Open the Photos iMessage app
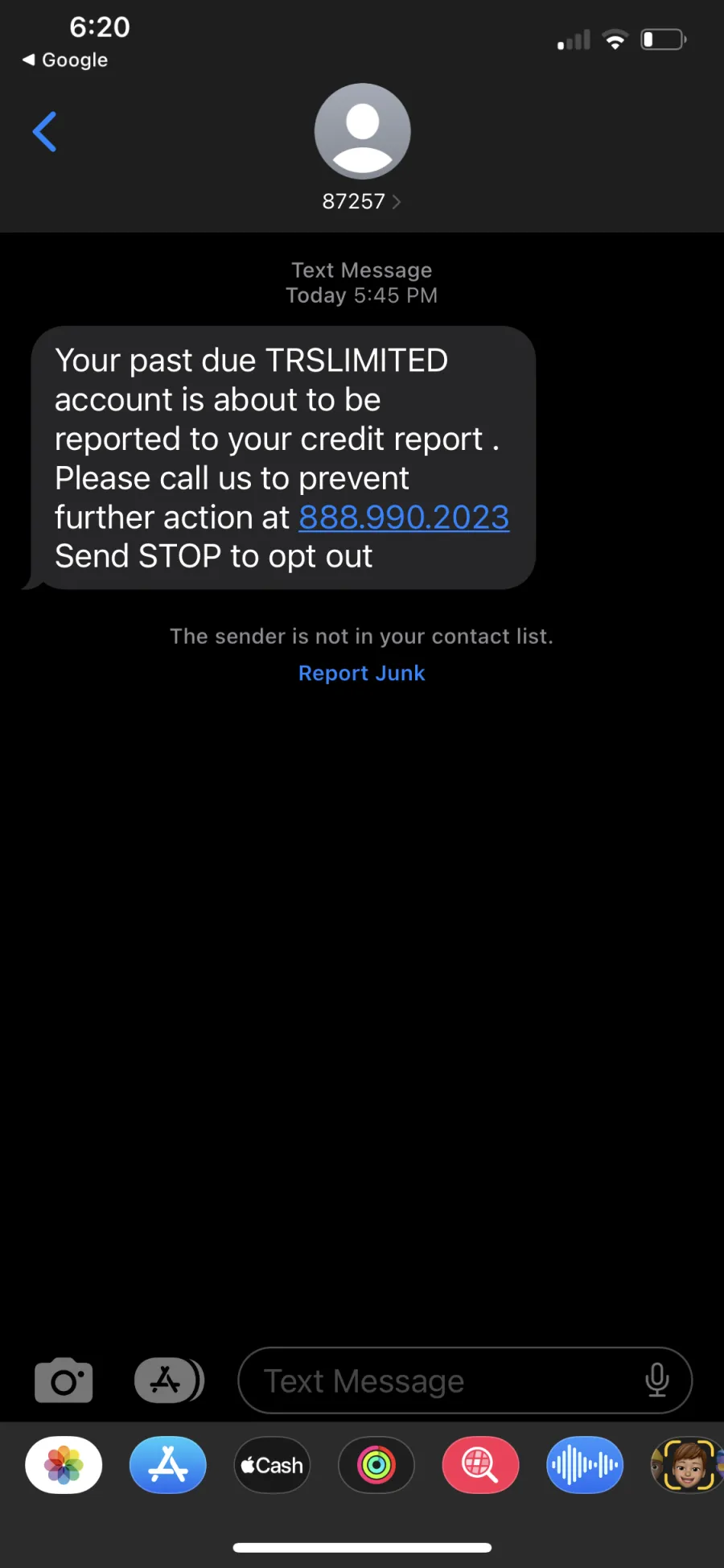Viewport: 724px width, 1568px height. [x=64, y=1465]
